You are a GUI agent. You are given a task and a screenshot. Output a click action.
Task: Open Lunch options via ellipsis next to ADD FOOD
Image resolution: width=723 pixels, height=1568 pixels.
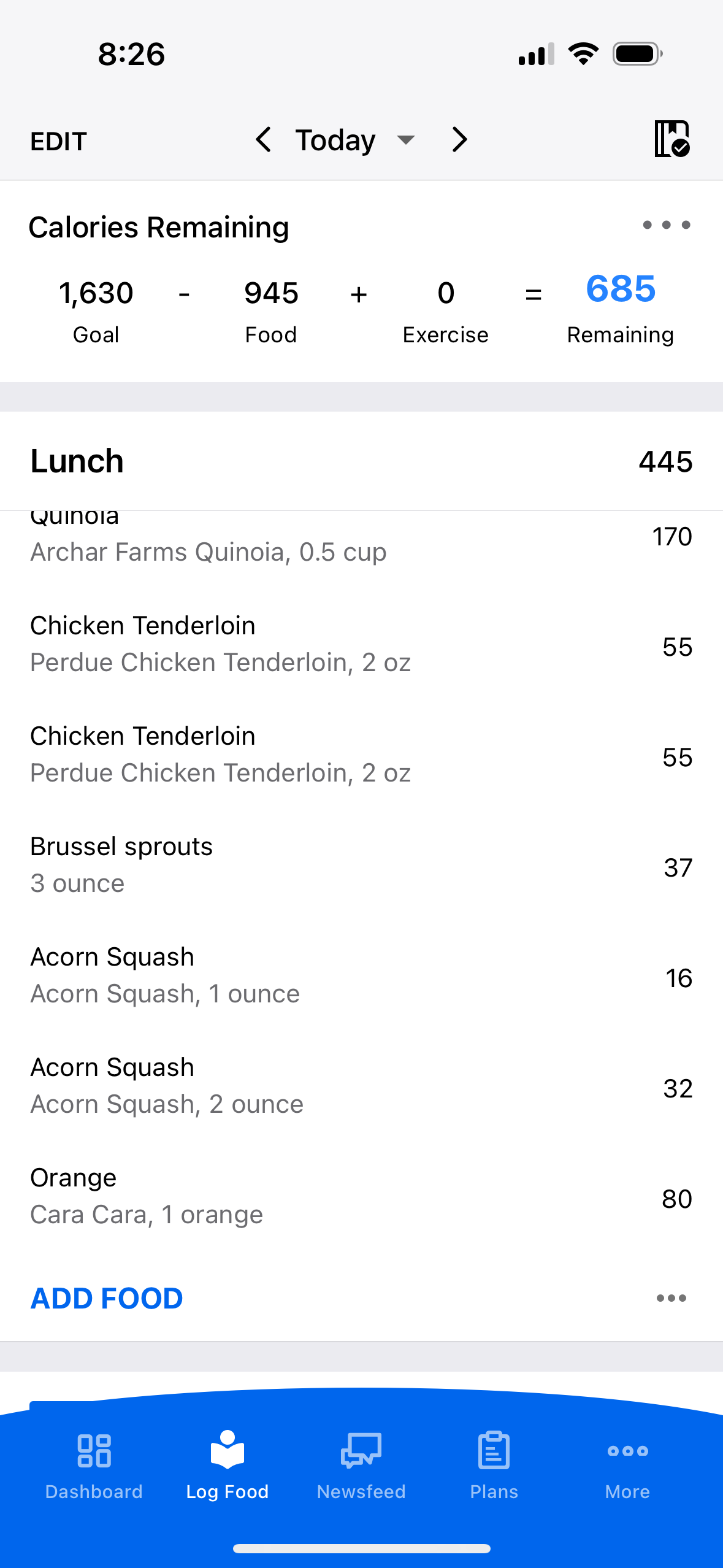click(670, 1297)
